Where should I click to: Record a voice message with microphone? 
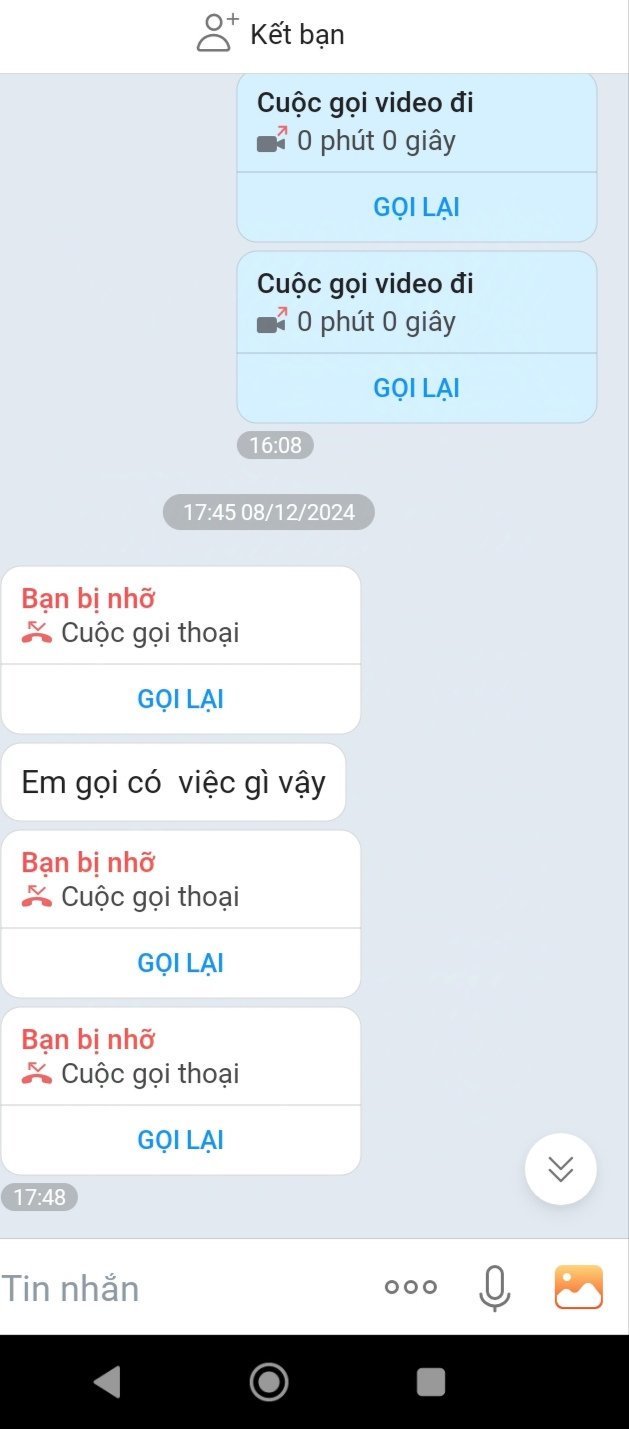tap(494, 1288)
